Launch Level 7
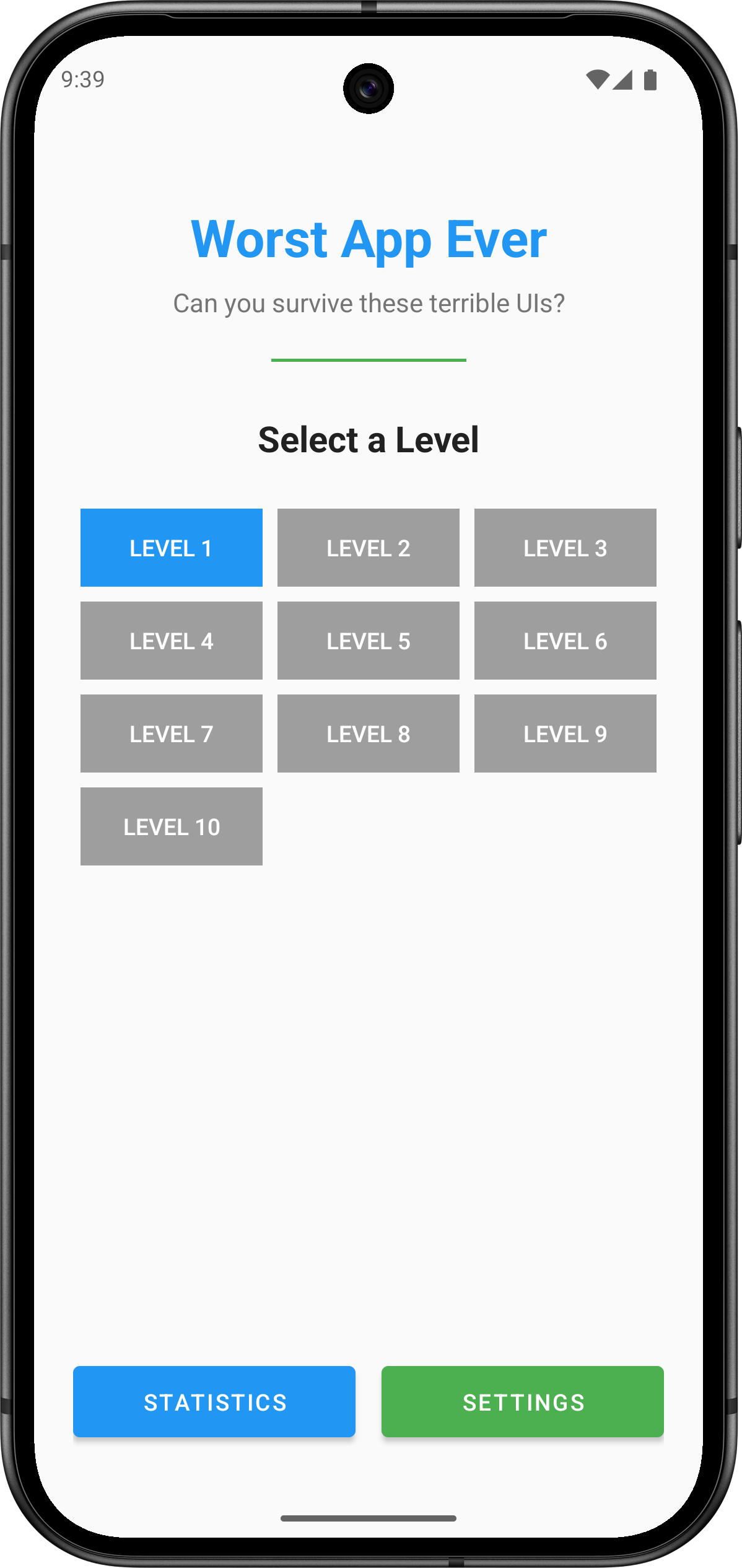Viewport: 742px width, 1568px height. 171,734
